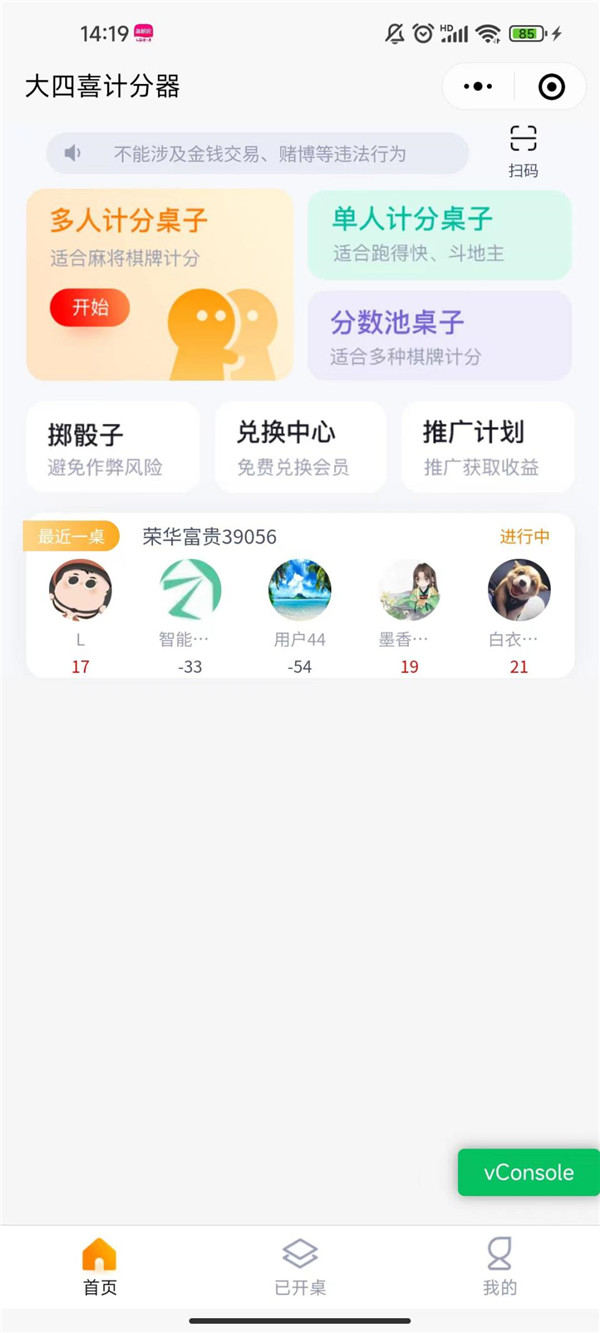Close the mini program with the circle button

pos(551,87)
